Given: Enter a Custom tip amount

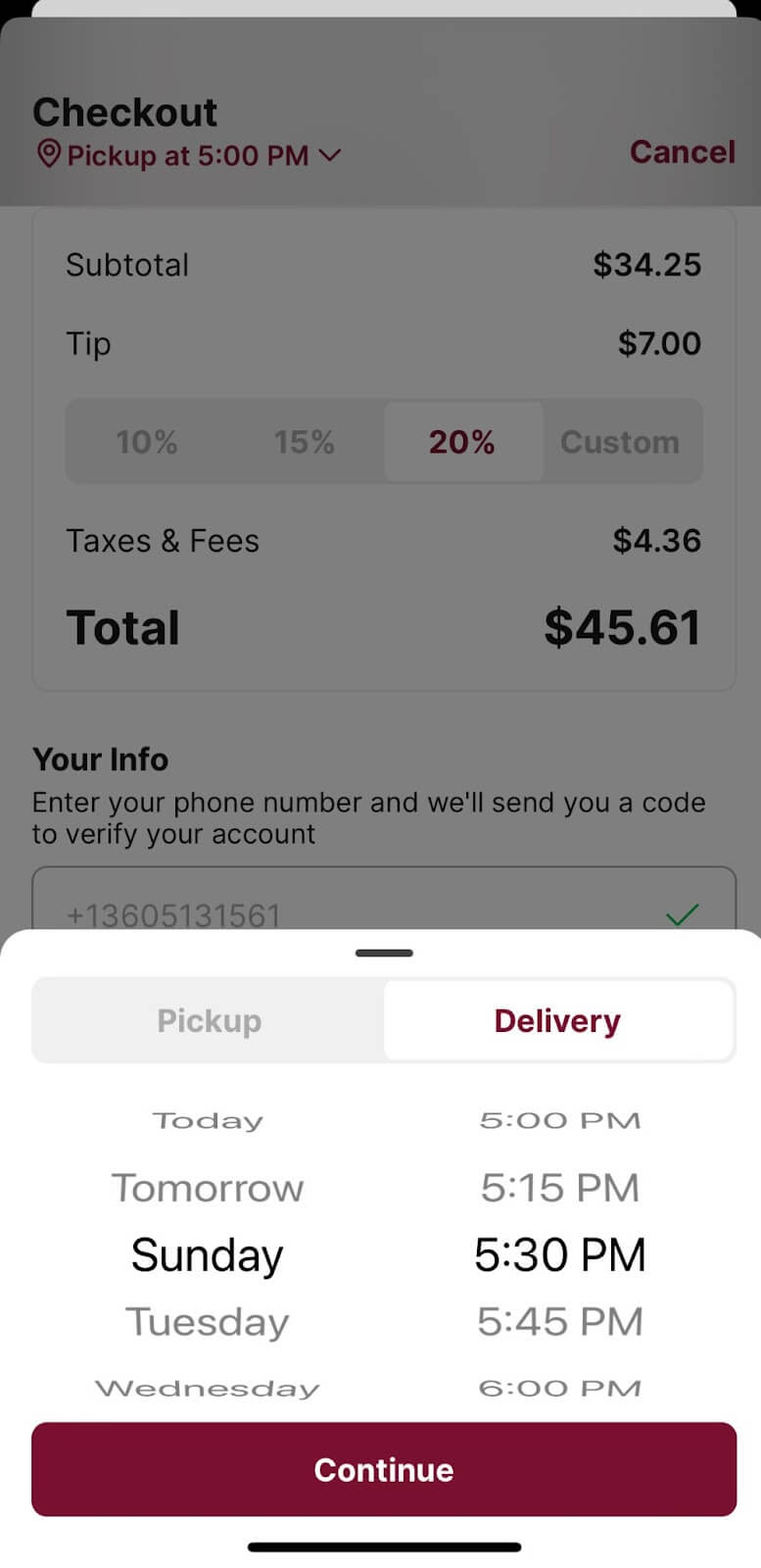Looking at the screenshot, I should (620, 442).
